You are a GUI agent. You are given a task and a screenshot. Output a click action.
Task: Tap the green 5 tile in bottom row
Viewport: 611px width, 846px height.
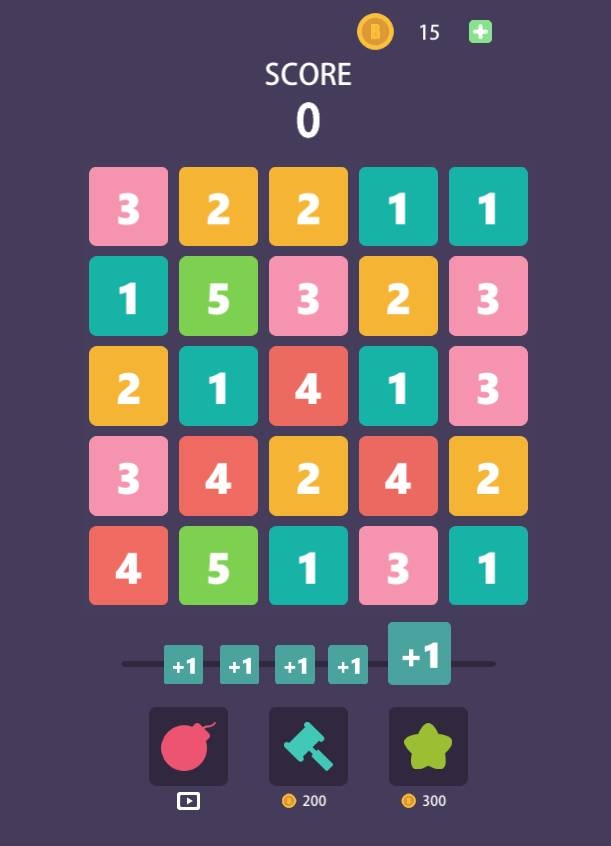point(218,565)
